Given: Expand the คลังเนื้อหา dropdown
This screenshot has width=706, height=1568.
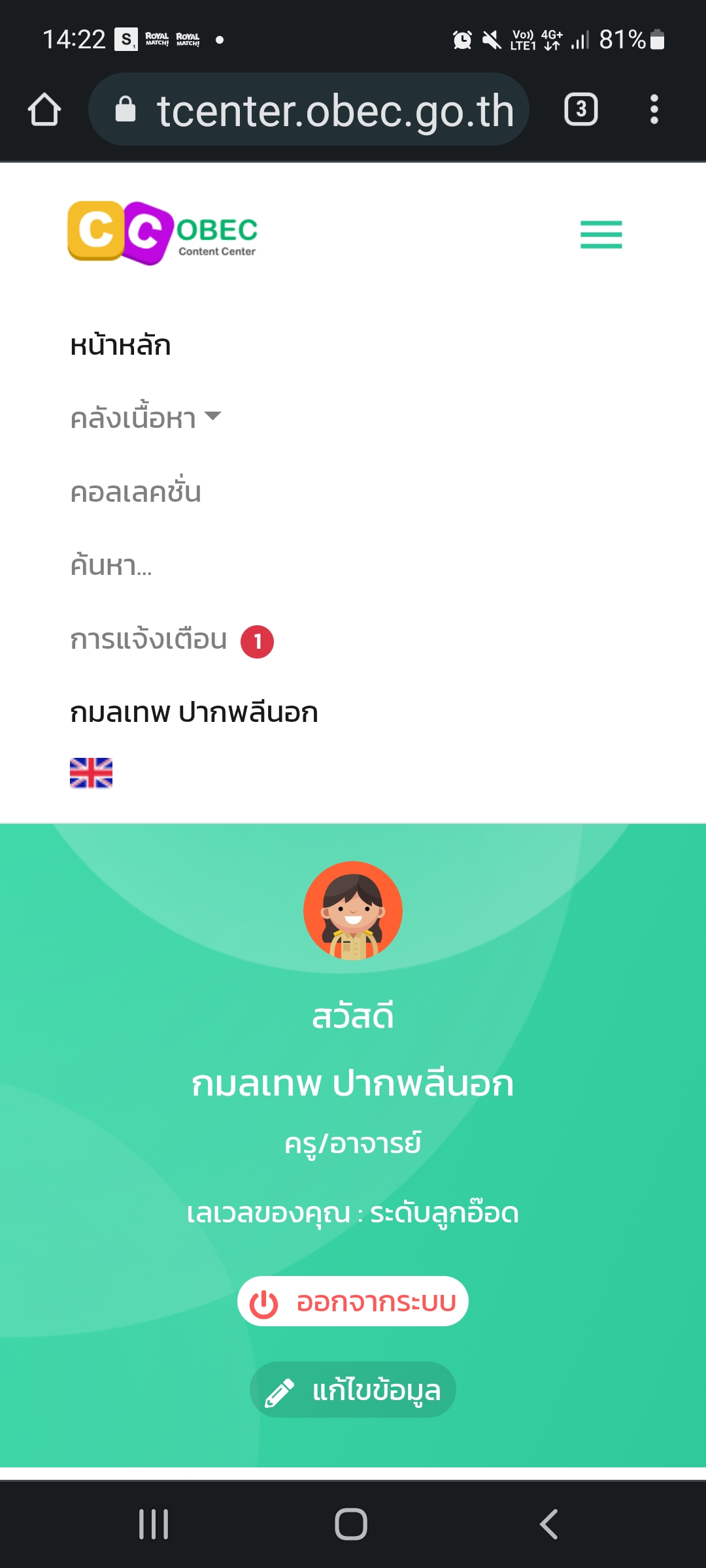Looking at the screenshot, I should pos(146,418).
